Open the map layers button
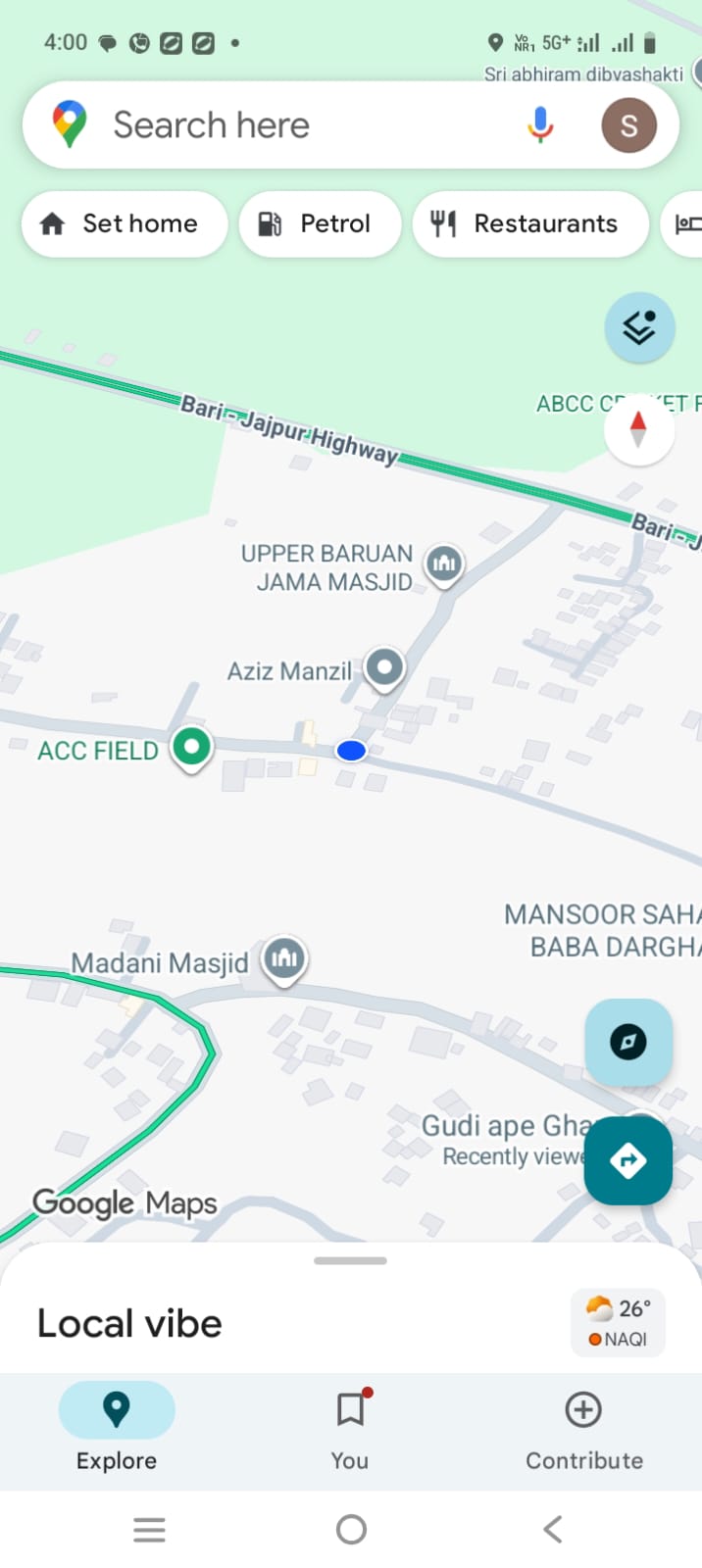The image size is (702, 1568). (639, 327)
